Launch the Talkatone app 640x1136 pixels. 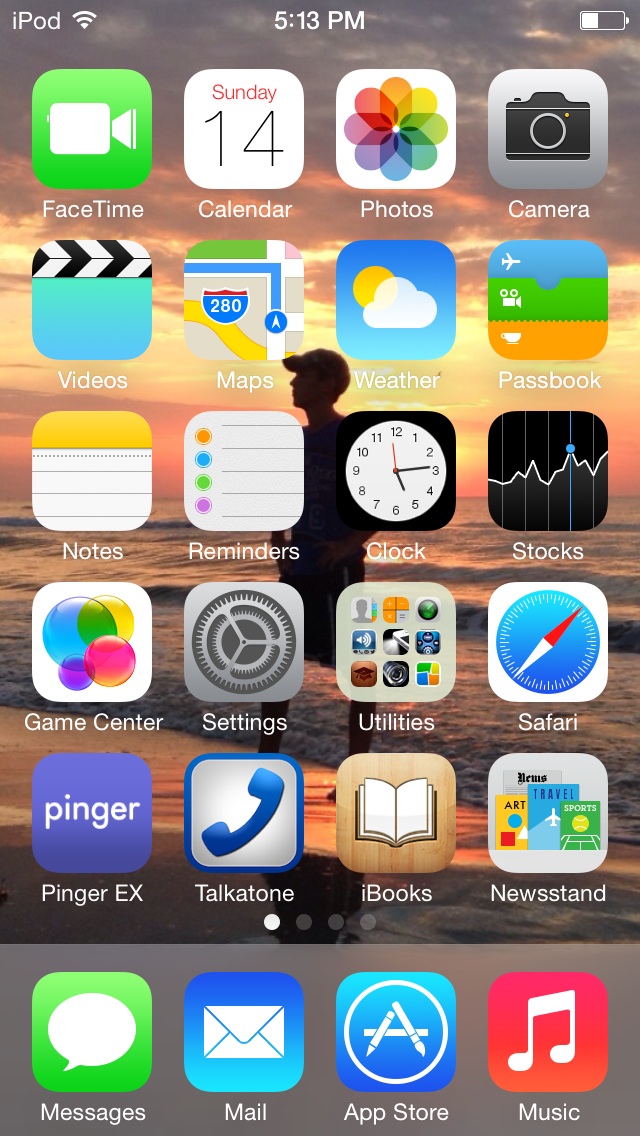pos(244,813)
